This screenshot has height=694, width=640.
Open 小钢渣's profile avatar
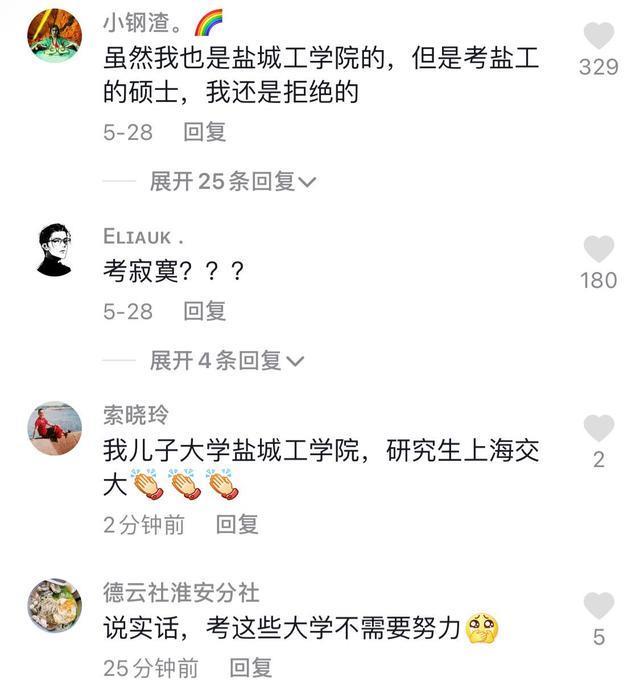[x=54, y=36]
